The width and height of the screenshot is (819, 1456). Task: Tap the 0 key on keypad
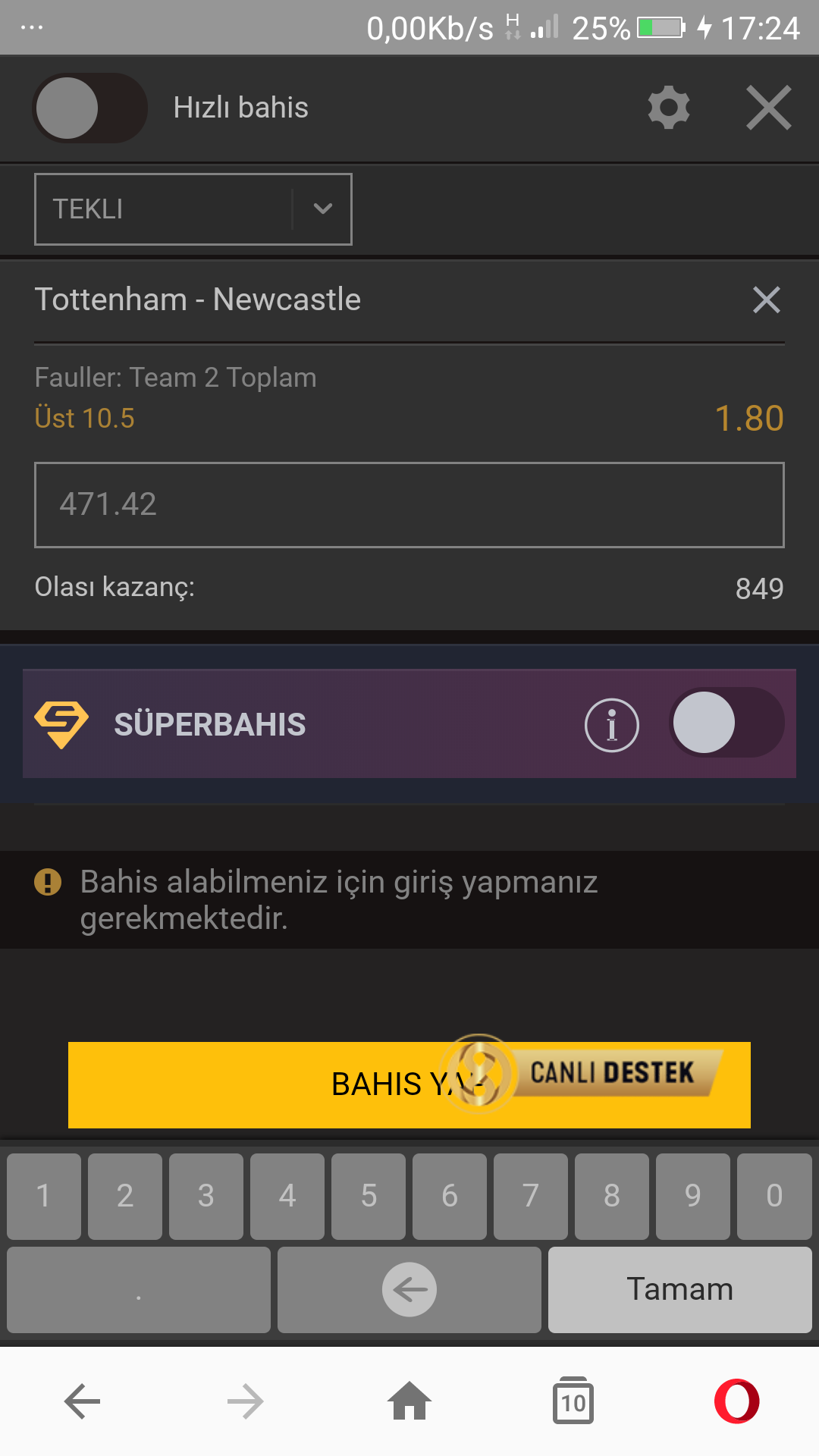tap(773, 1197)
